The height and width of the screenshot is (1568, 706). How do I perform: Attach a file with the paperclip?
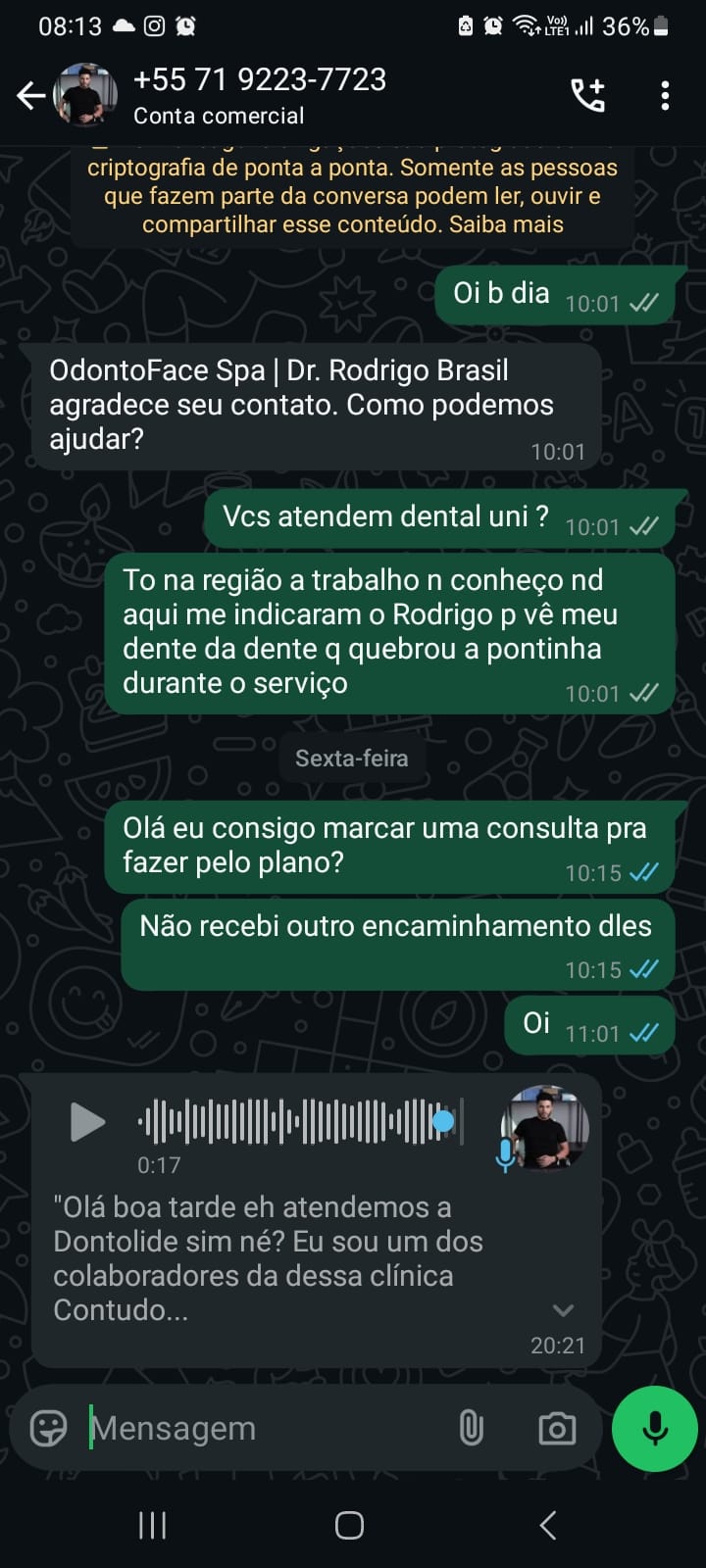[x=472, y=1428]
